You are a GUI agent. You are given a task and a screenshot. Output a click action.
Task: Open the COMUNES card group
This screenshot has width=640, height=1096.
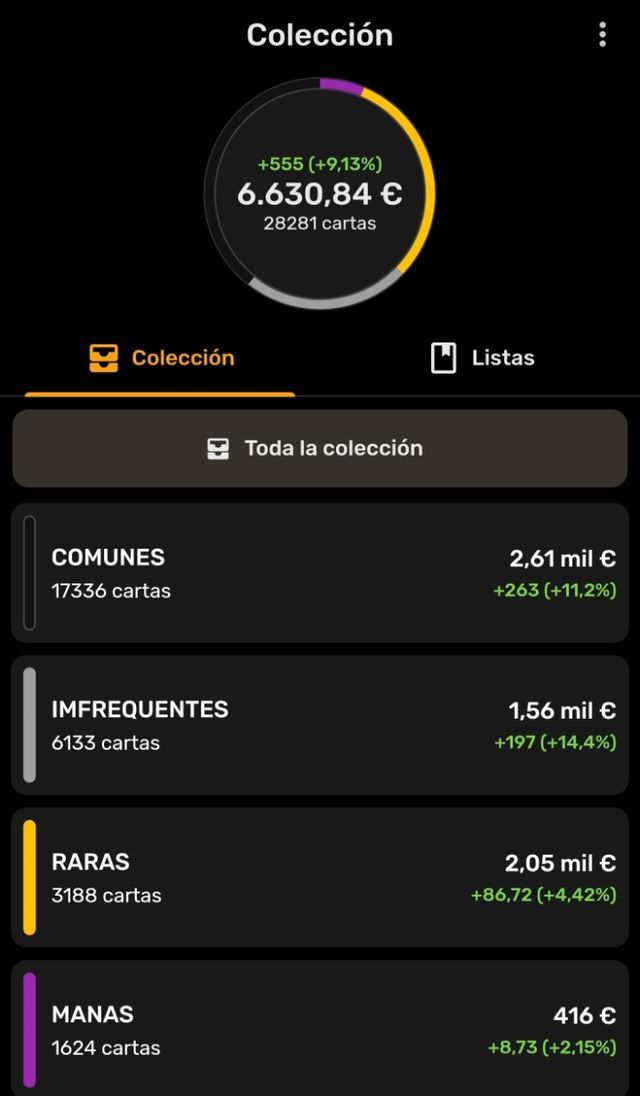click(320, 573)
